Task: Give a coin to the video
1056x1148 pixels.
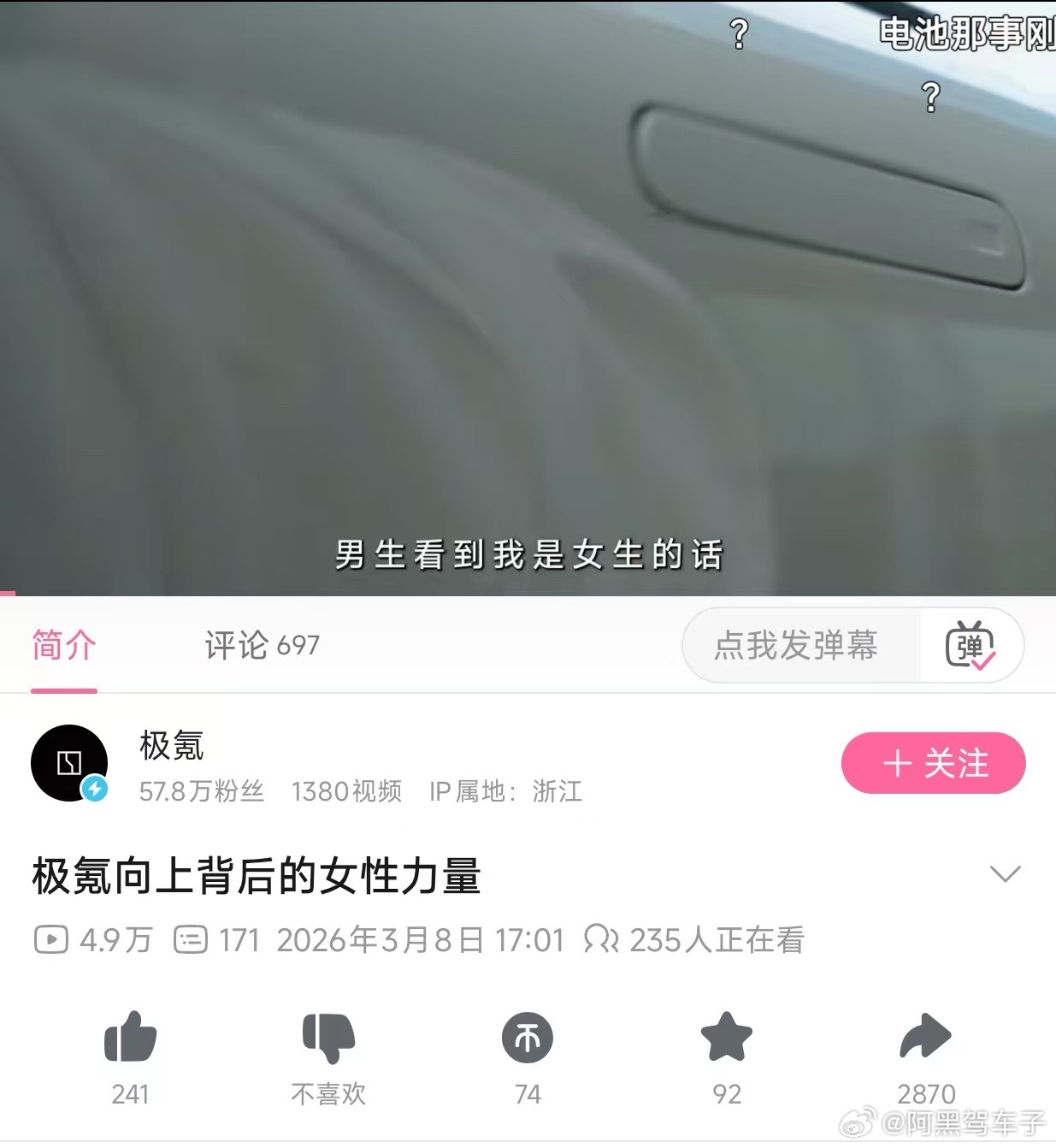Action: click(x=528, y=1039)
